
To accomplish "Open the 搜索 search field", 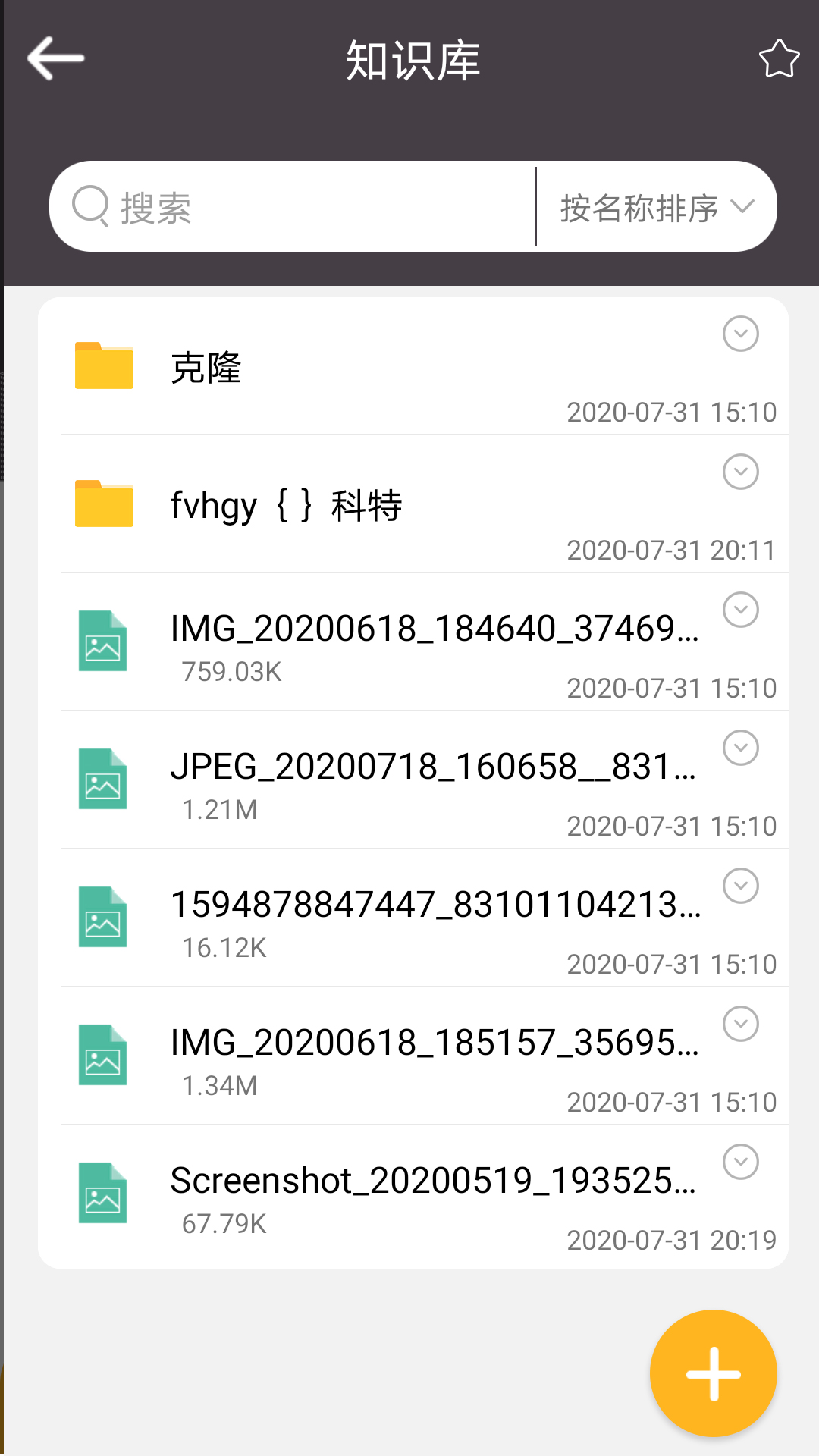I will (x=293, y=206).
